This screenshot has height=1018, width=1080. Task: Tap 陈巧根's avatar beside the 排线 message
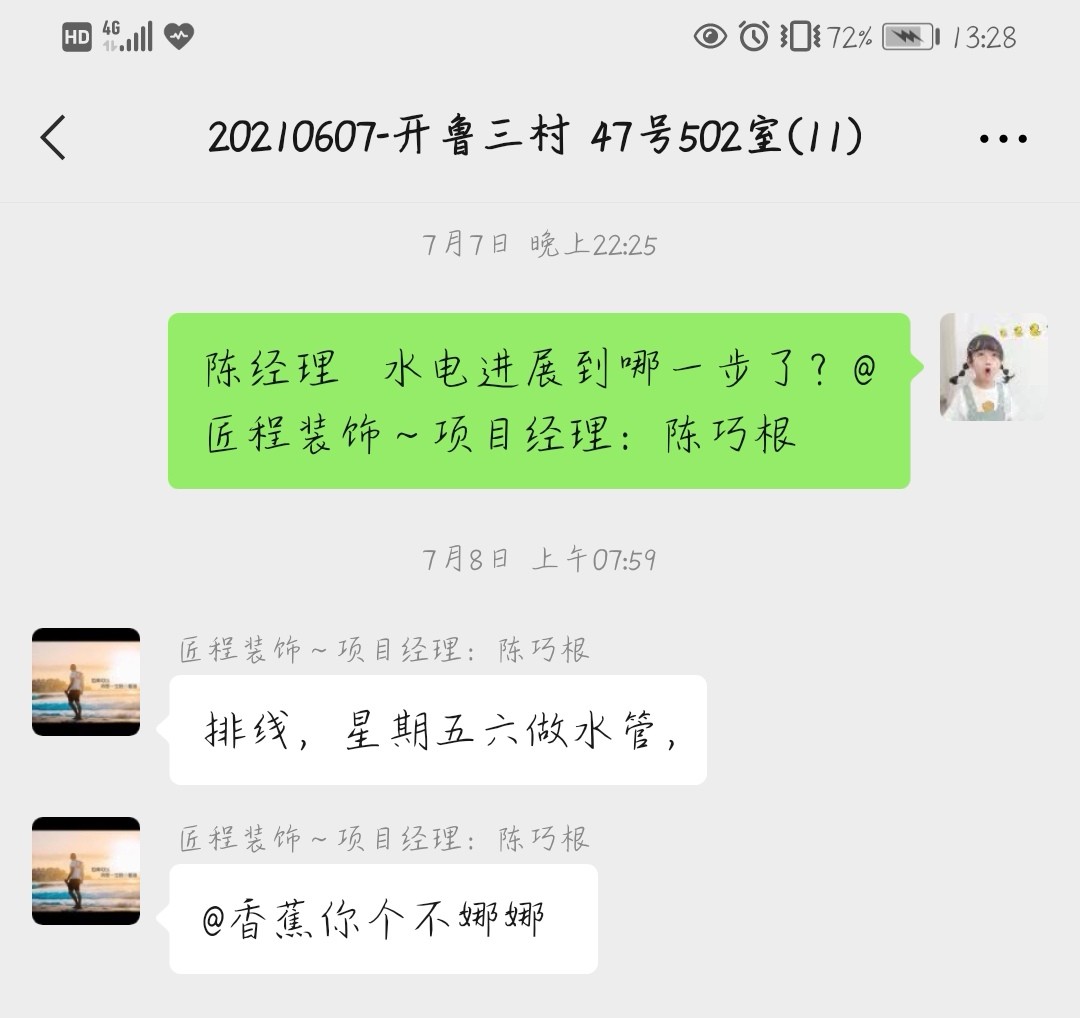tap(86, 682)
